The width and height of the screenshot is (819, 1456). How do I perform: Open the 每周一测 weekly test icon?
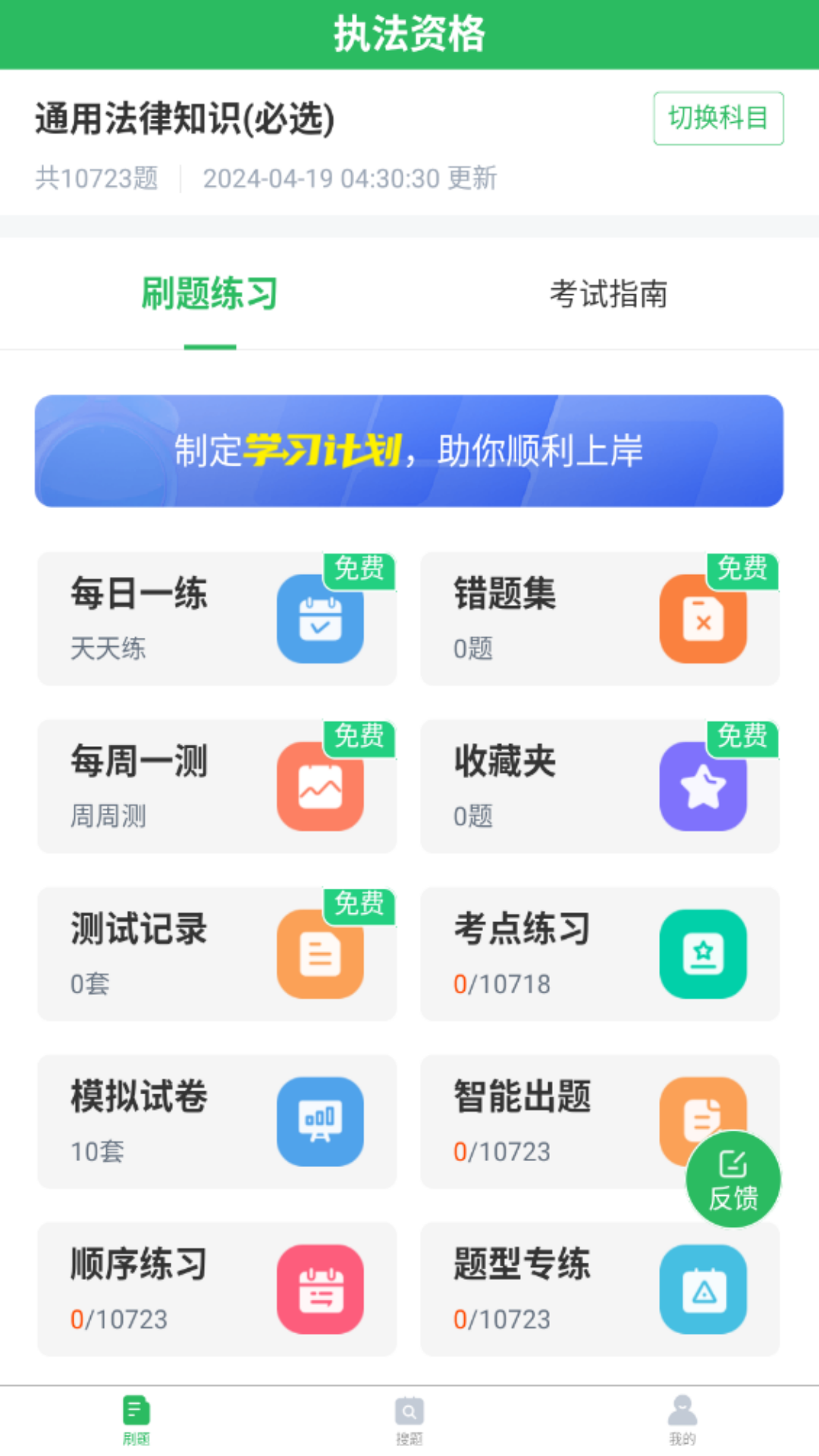pos(320,786)
